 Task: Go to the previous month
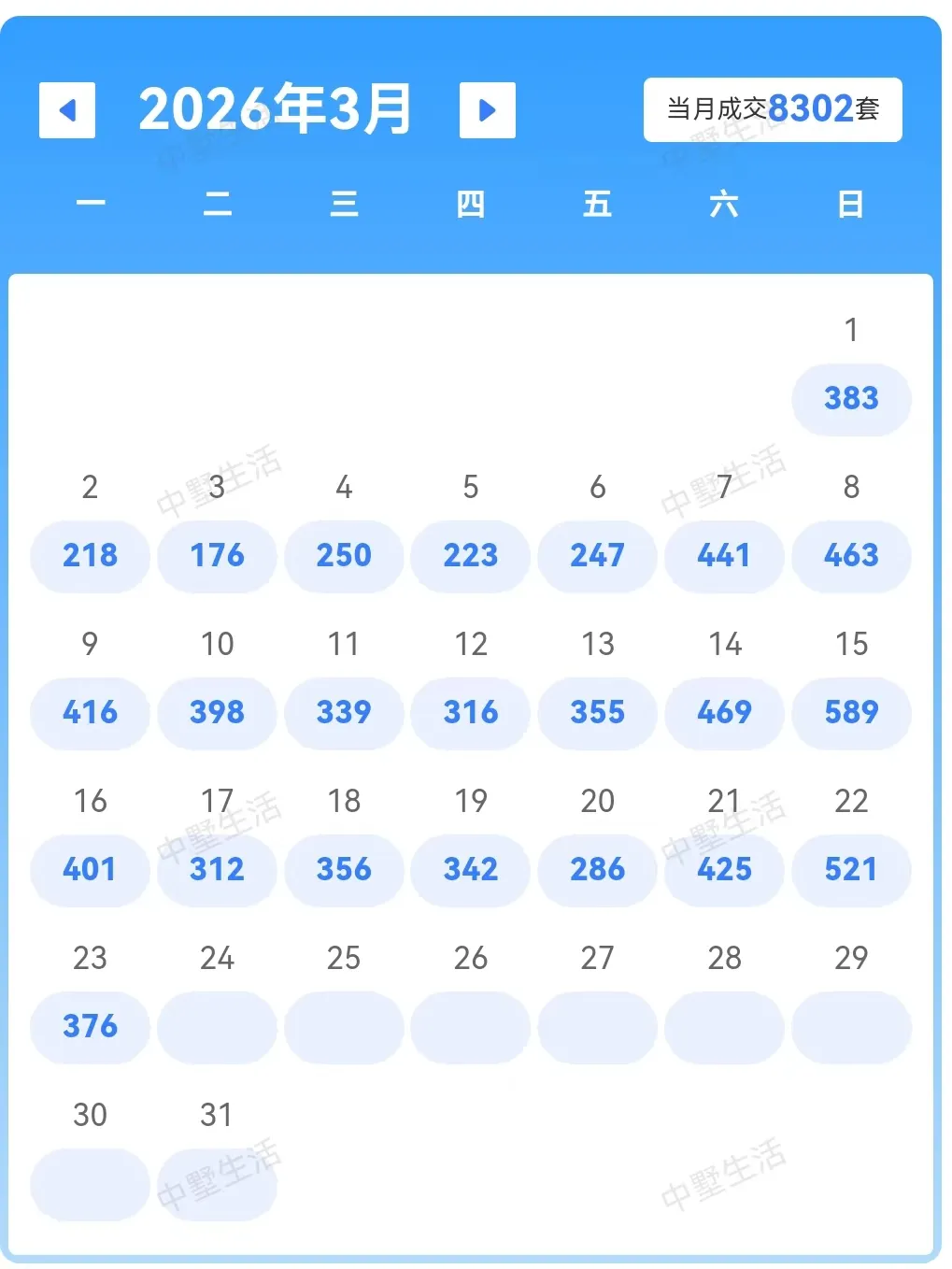67,110
